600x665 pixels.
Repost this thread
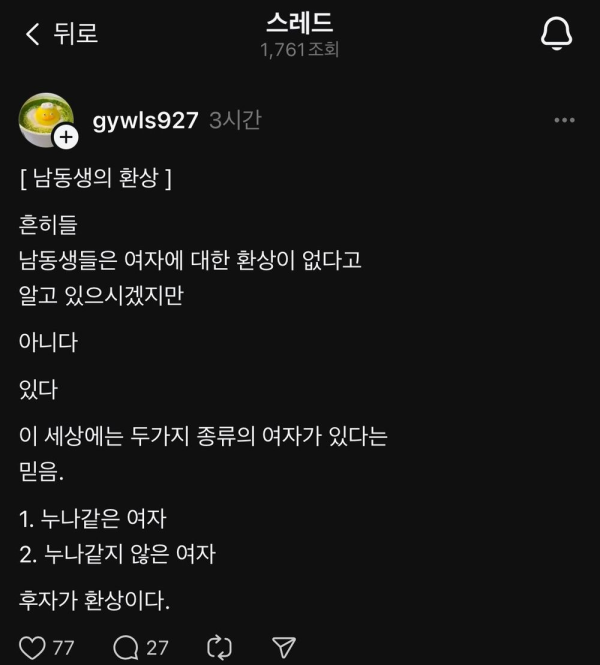coord(219,648)
